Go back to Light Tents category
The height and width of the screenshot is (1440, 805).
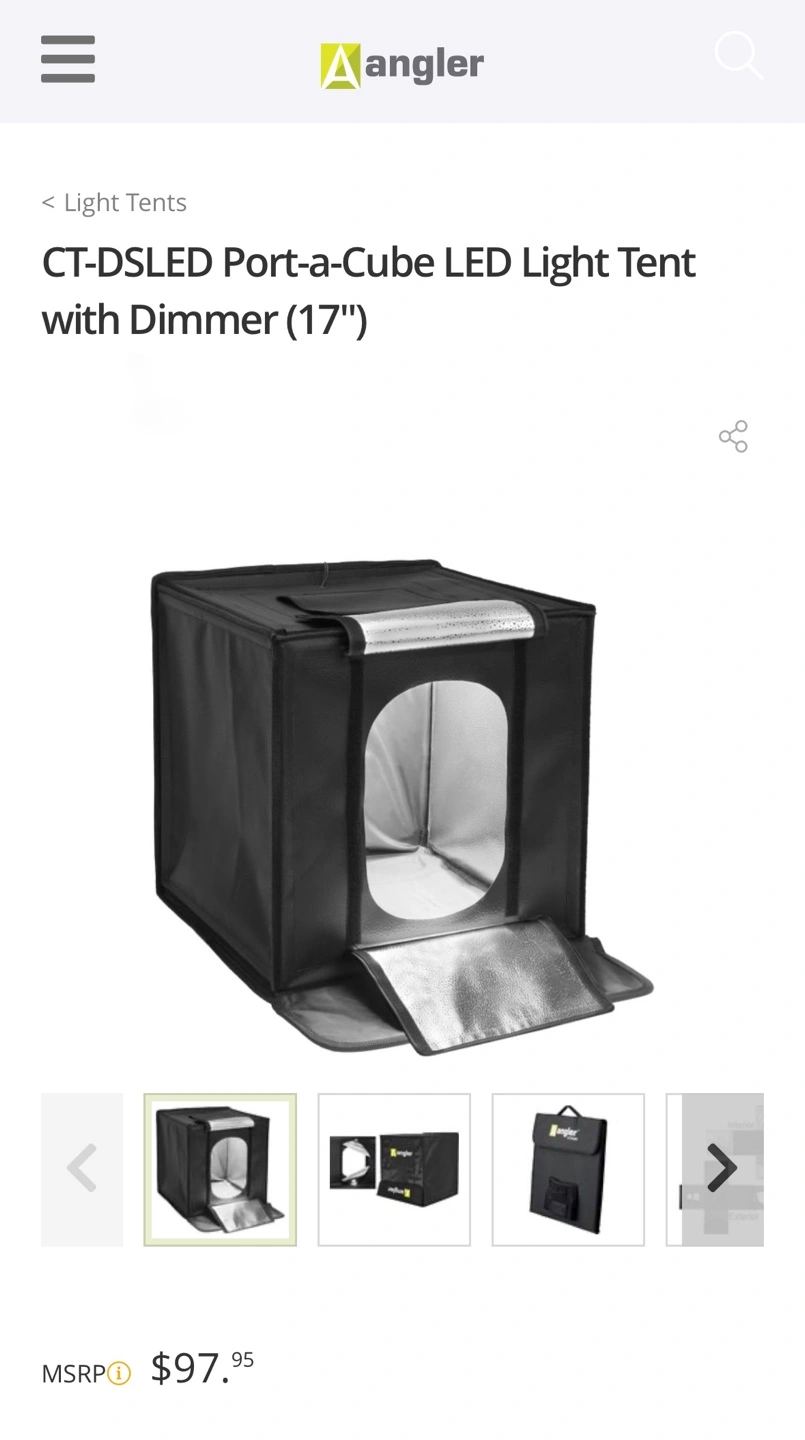[115, 202]
